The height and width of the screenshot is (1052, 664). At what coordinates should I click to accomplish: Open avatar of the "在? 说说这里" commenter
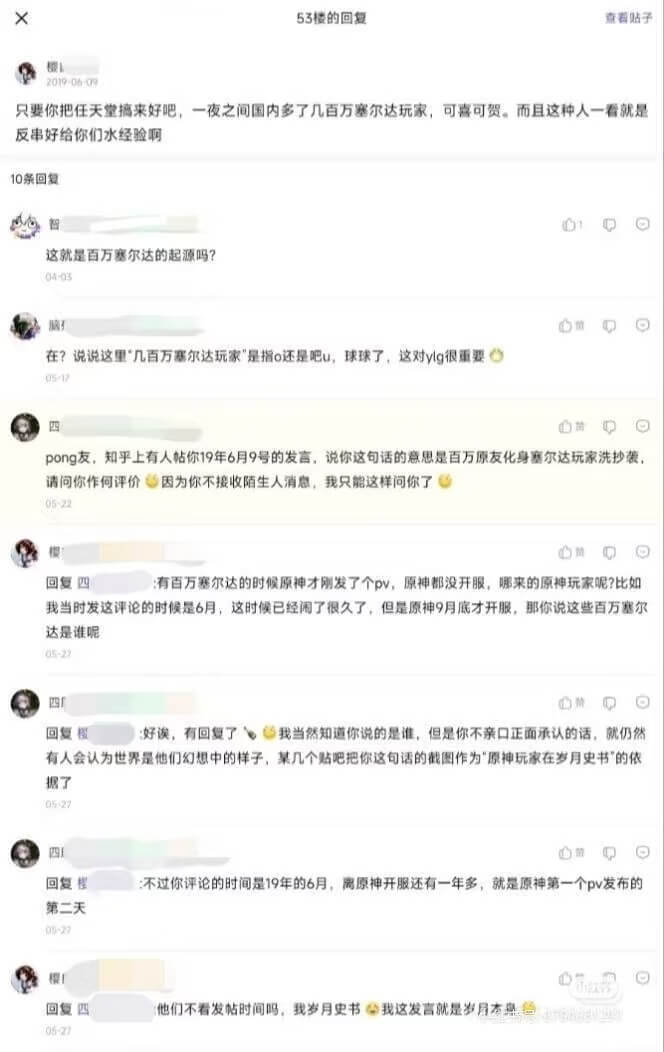(25, 326)
